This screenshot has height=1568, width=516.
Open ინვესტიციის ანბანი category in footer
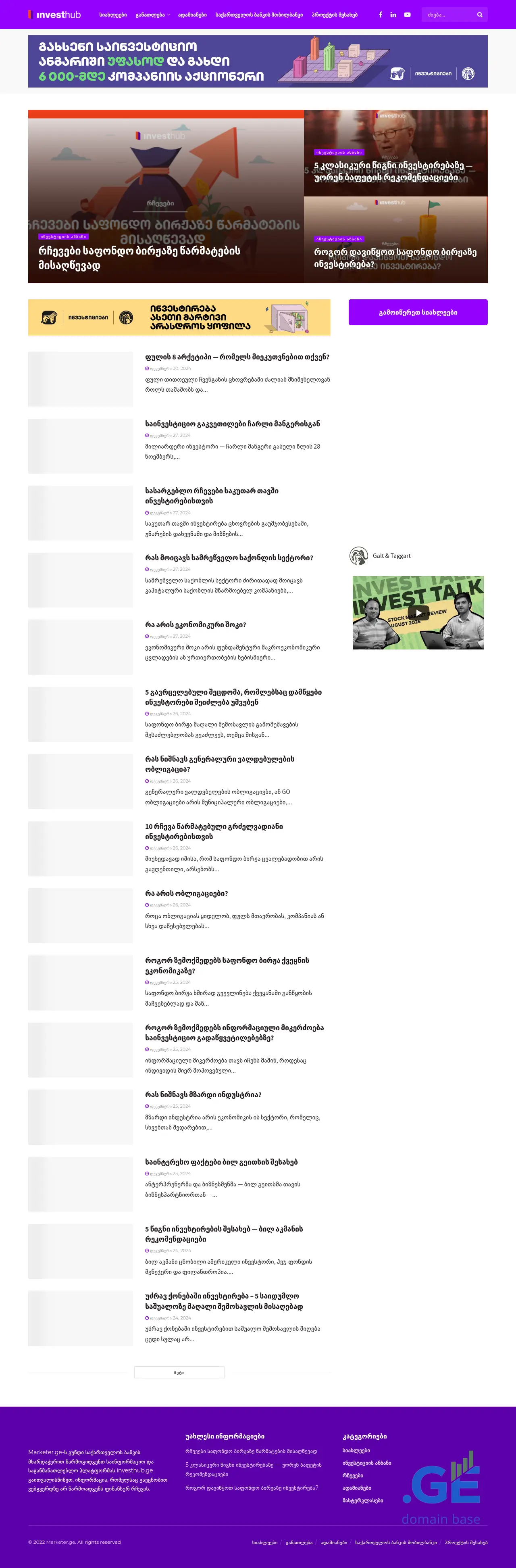click(x=366, y=1463)
